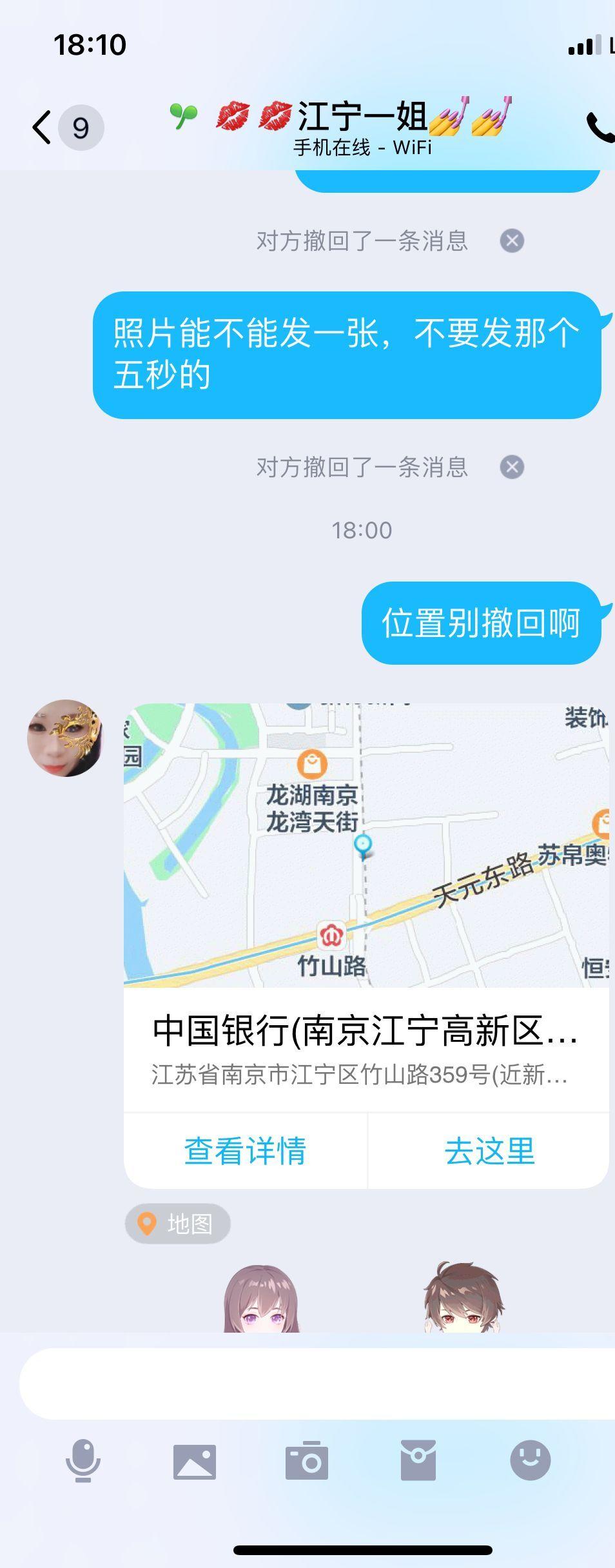Open the emoji panel

pos(530,1462)
